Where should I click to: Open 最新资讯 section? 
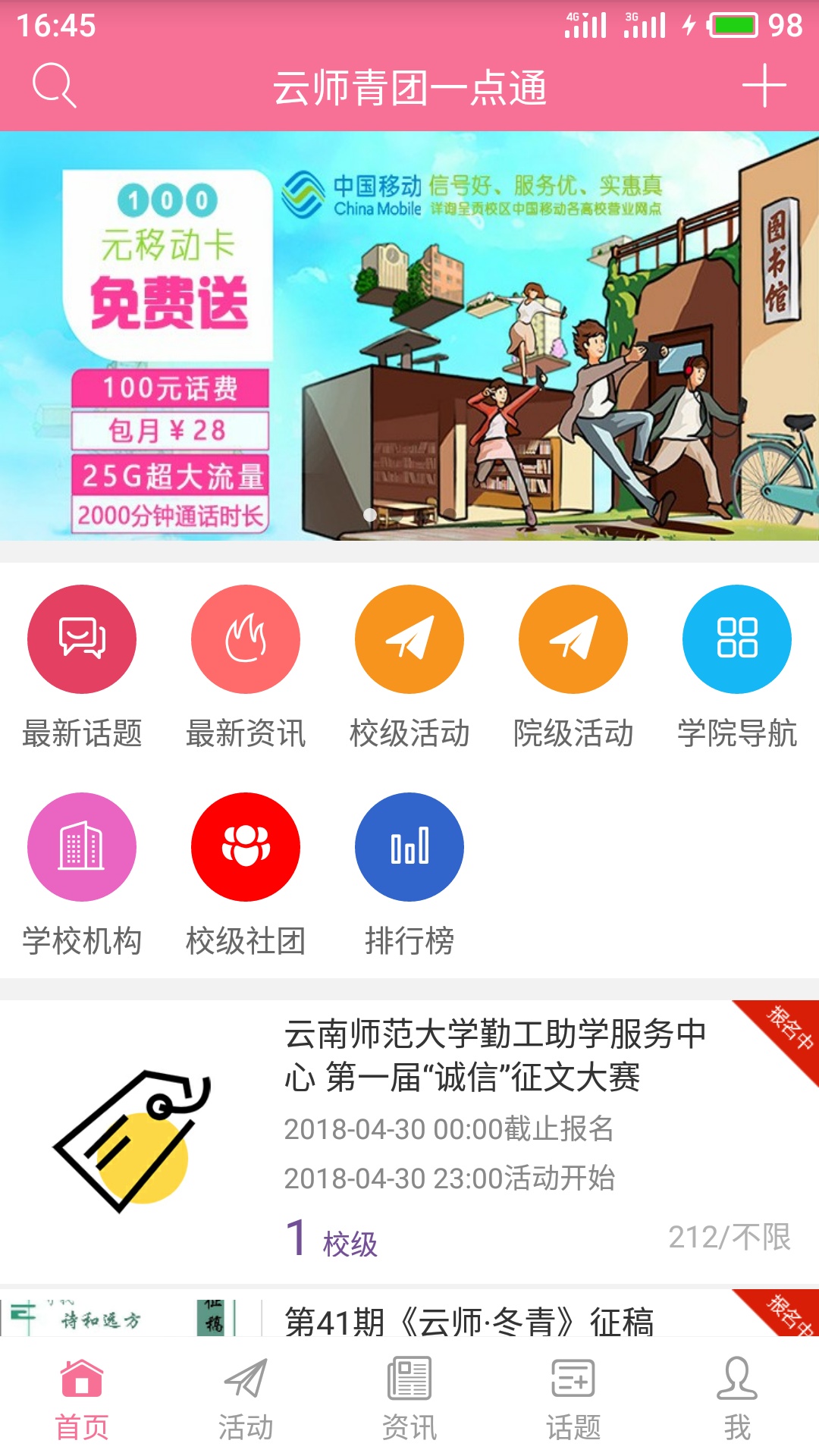(246, 639)
